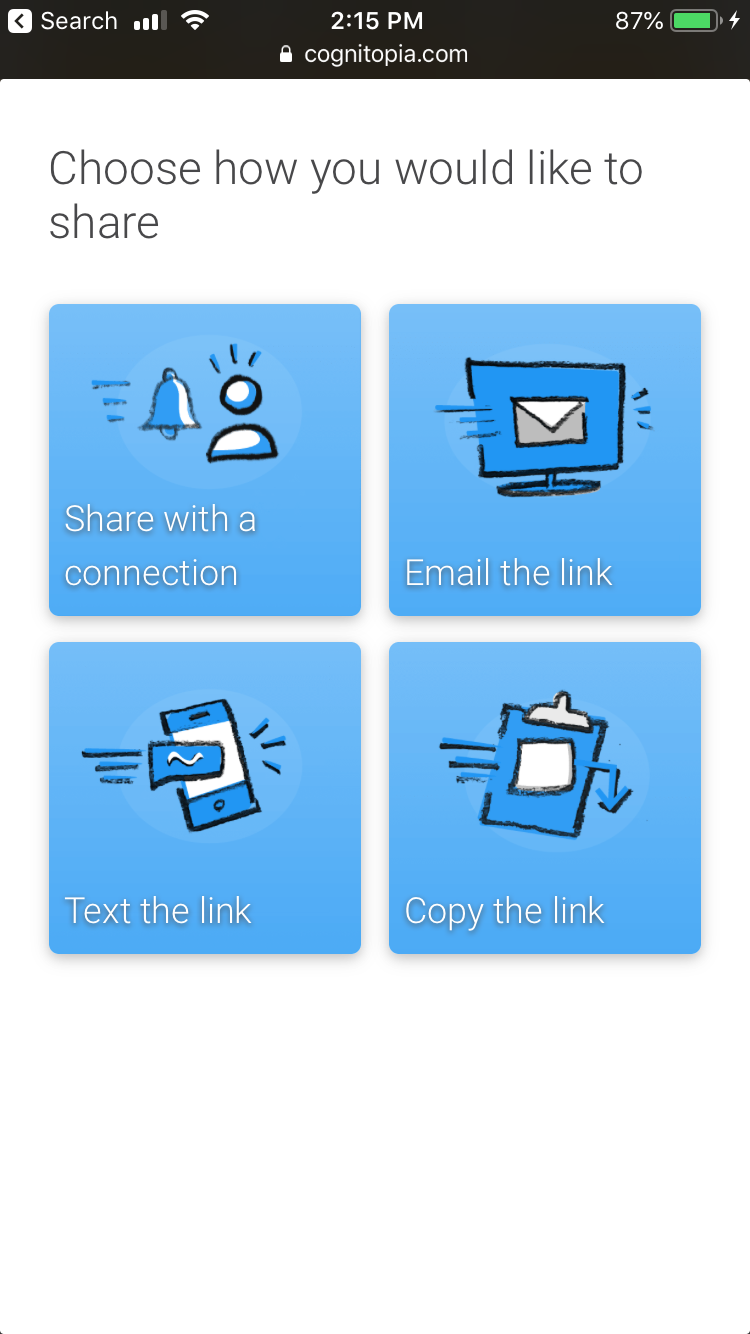Tap Copy the link card
This screenshot has height=1334, width=750.
pos(545,798)
